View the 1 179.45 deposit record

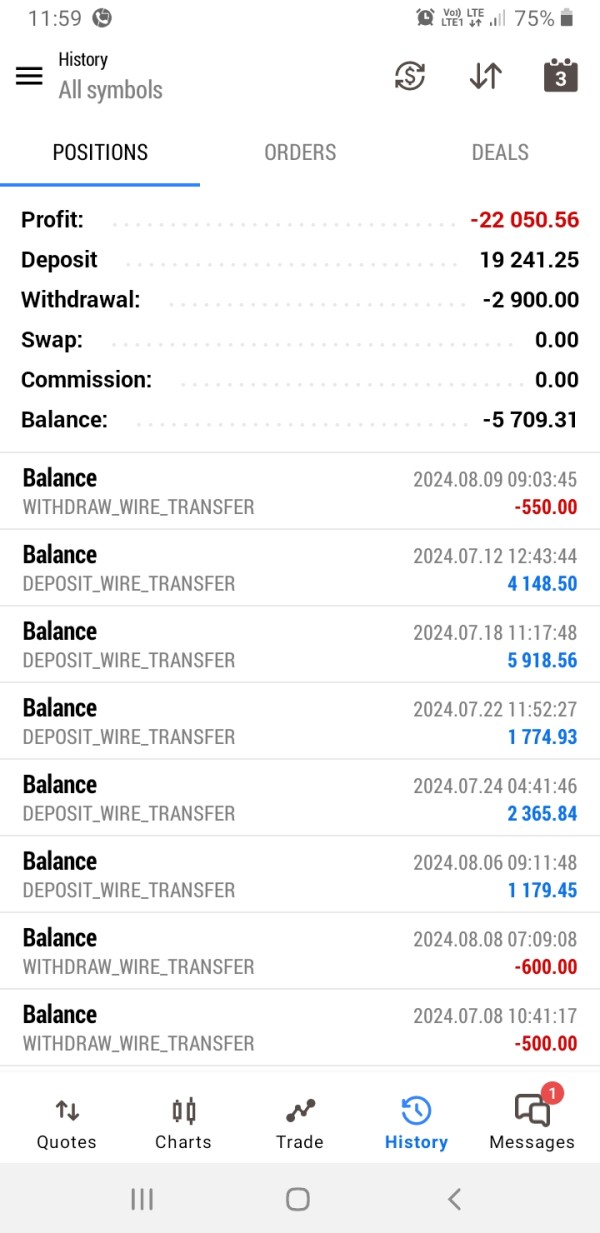tap(300, 875)
